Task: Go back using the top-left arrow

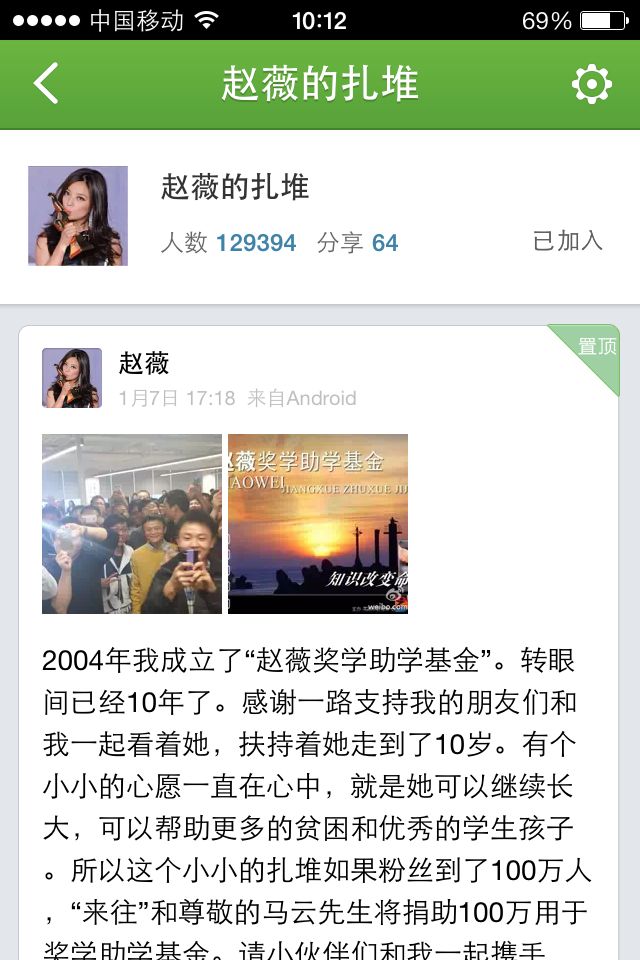Action: click(x=46, y=84)
